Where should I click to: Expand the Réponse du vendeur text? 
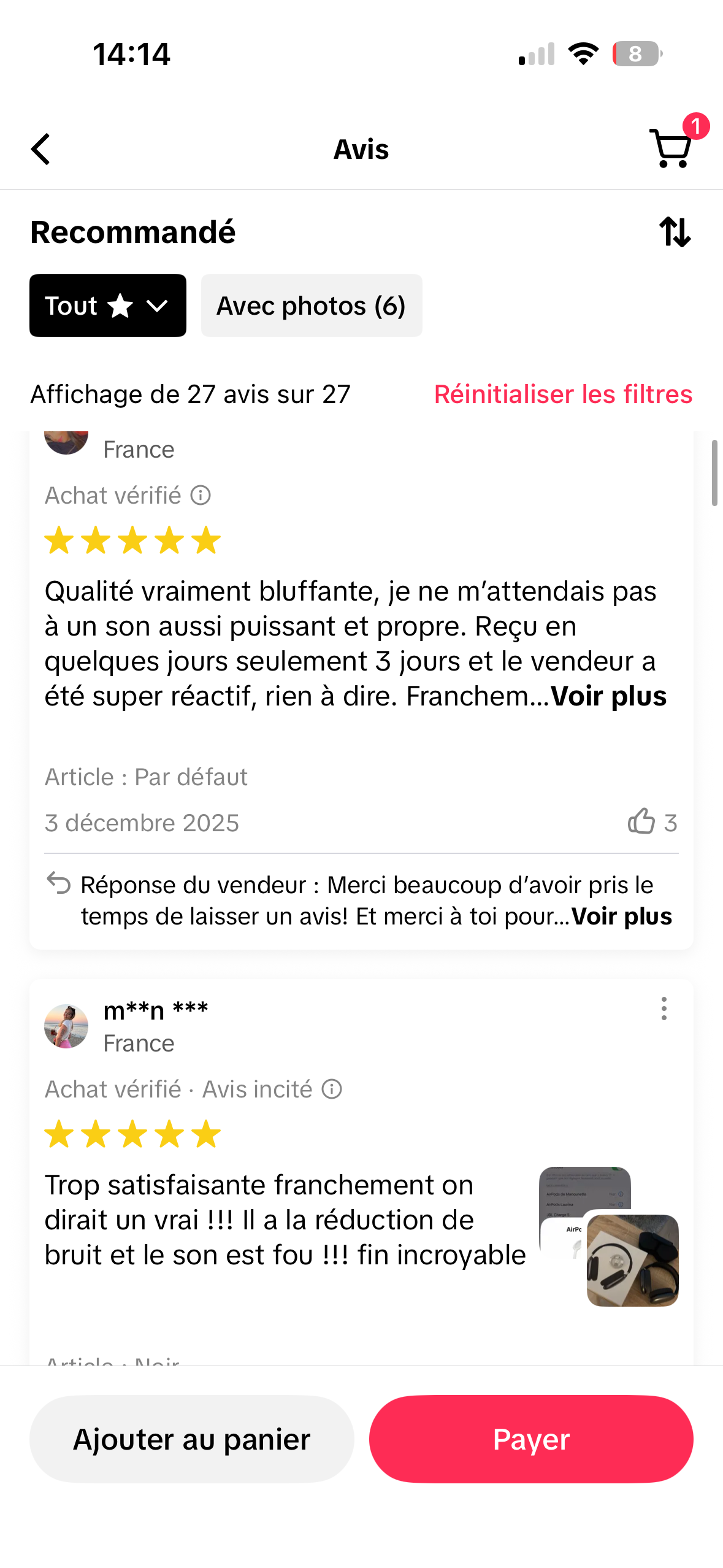click(621, 917)
